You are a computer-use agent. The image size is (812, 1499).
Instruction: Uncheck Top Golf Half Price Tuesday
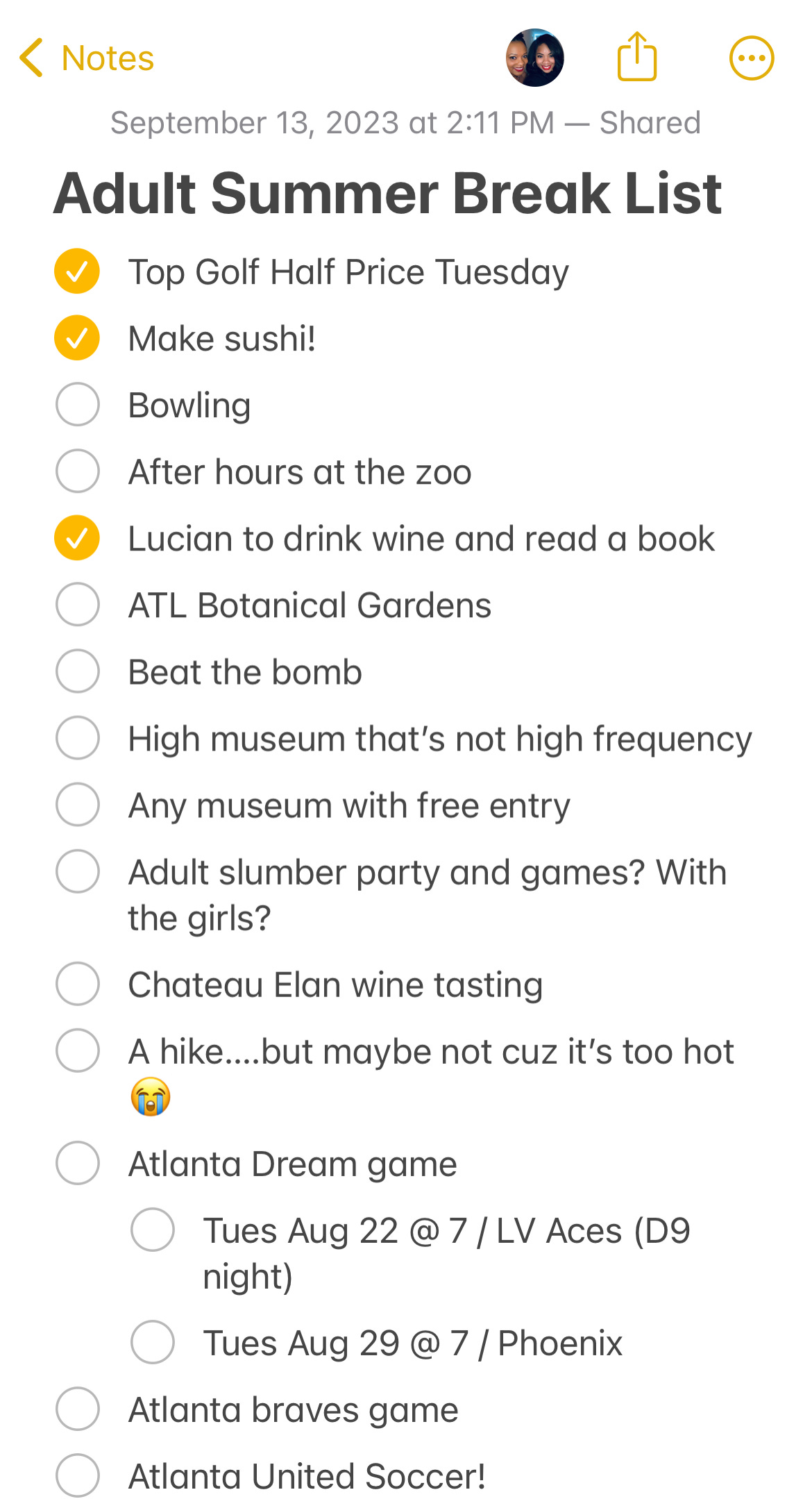(77, 271)
